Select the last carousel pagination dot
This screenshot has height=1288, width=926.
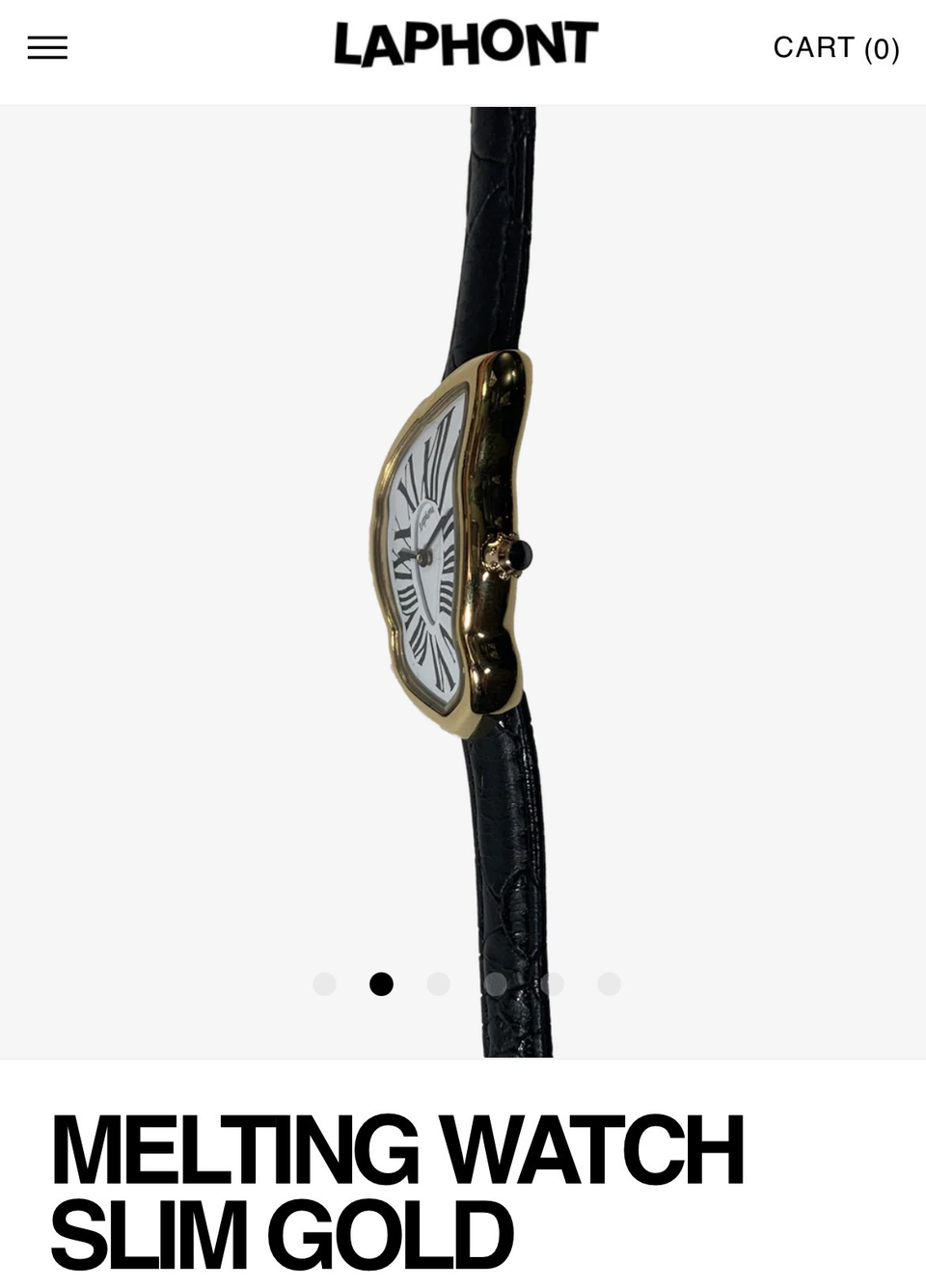(x=609, y=983)
